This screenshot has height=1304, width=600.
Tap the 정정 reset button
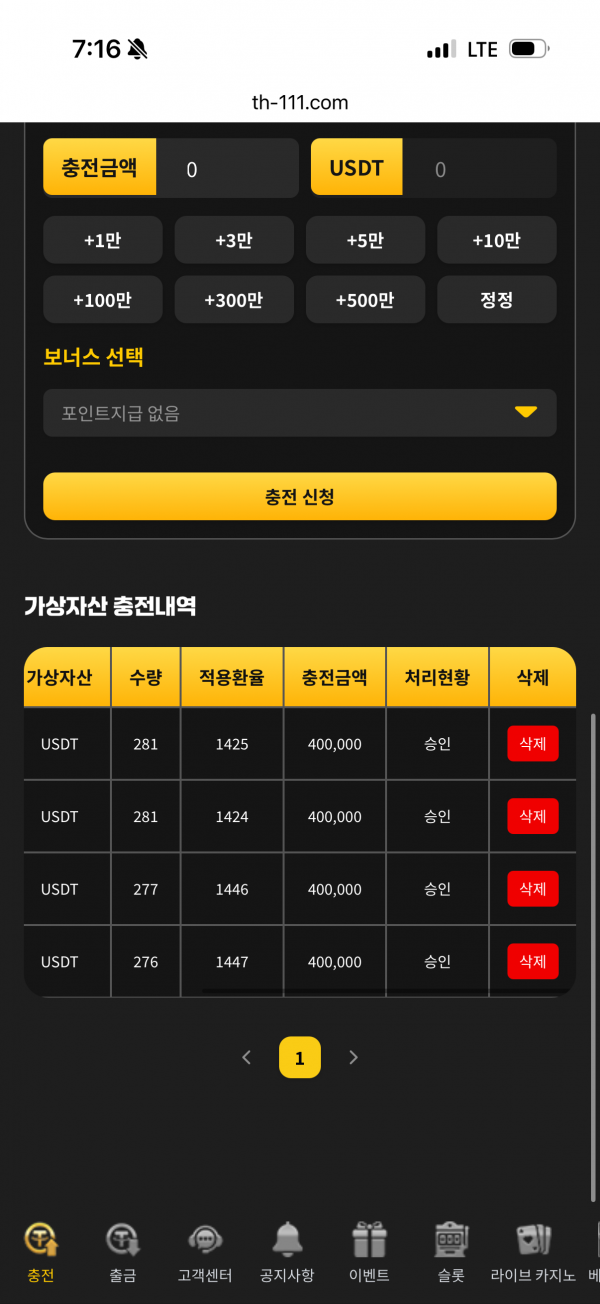[x=496, y=300]
